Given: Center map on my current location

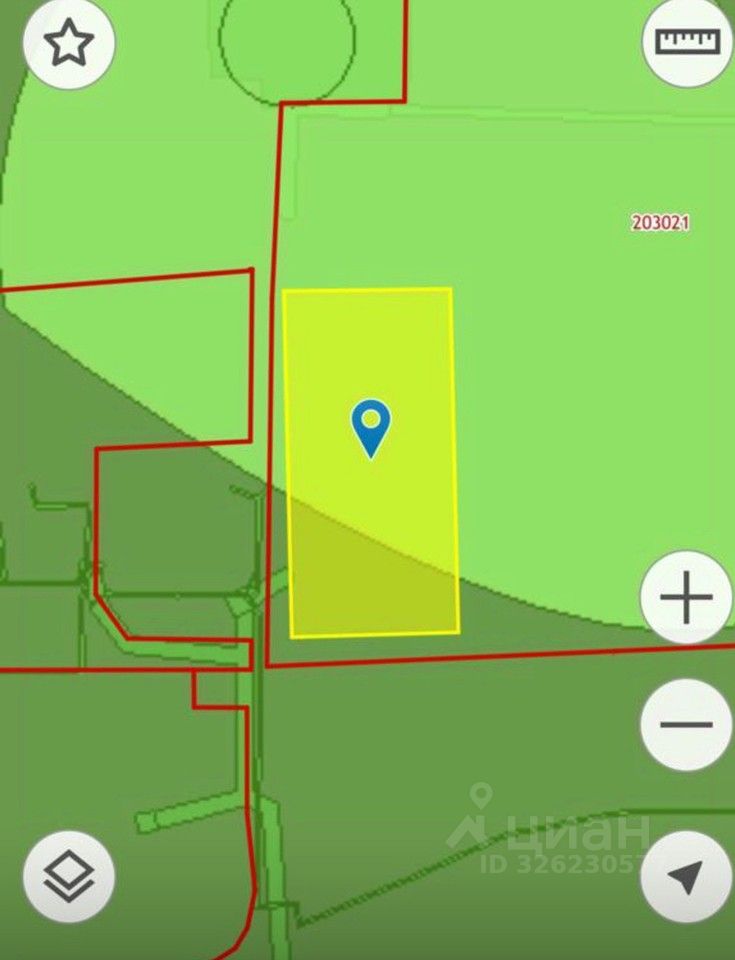Looking at the screenshot, I should pyautogui.click(x=686, y=877).
